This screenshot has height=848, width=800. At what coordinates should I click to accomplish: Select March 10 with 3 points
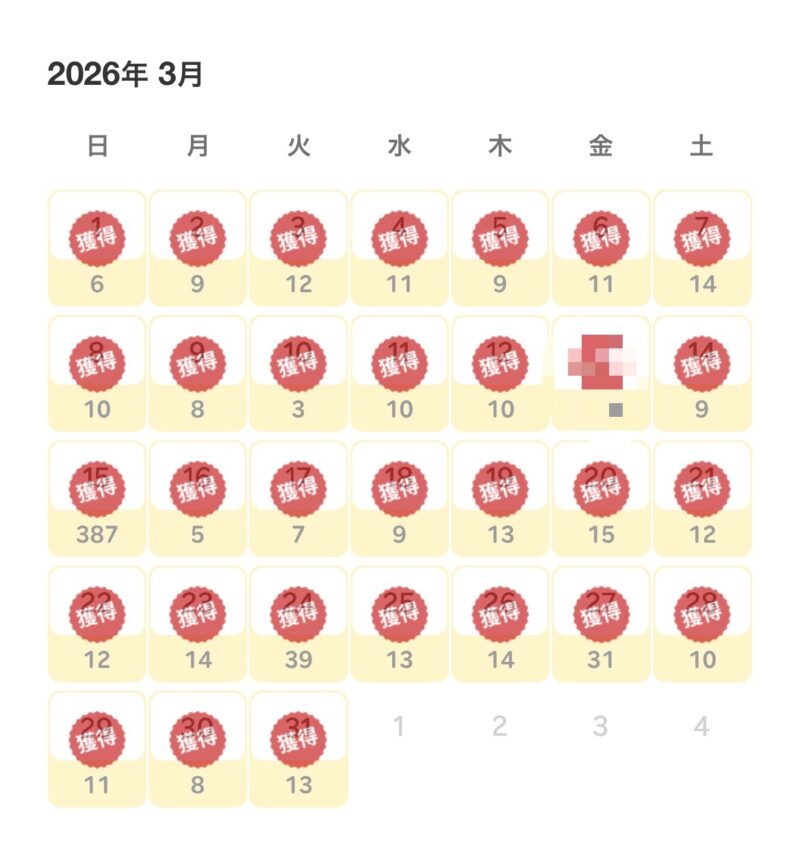click(x=298, y=373)
